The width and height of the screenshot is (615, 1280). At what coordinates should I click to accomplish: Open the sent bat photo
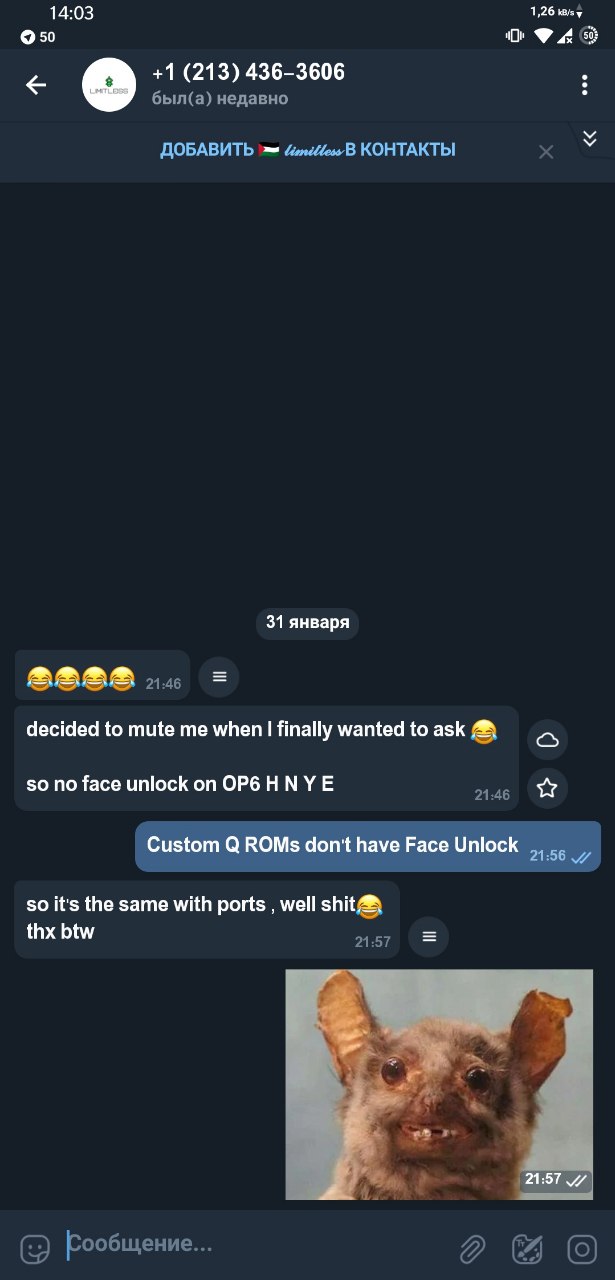(x=439, y=1084)
